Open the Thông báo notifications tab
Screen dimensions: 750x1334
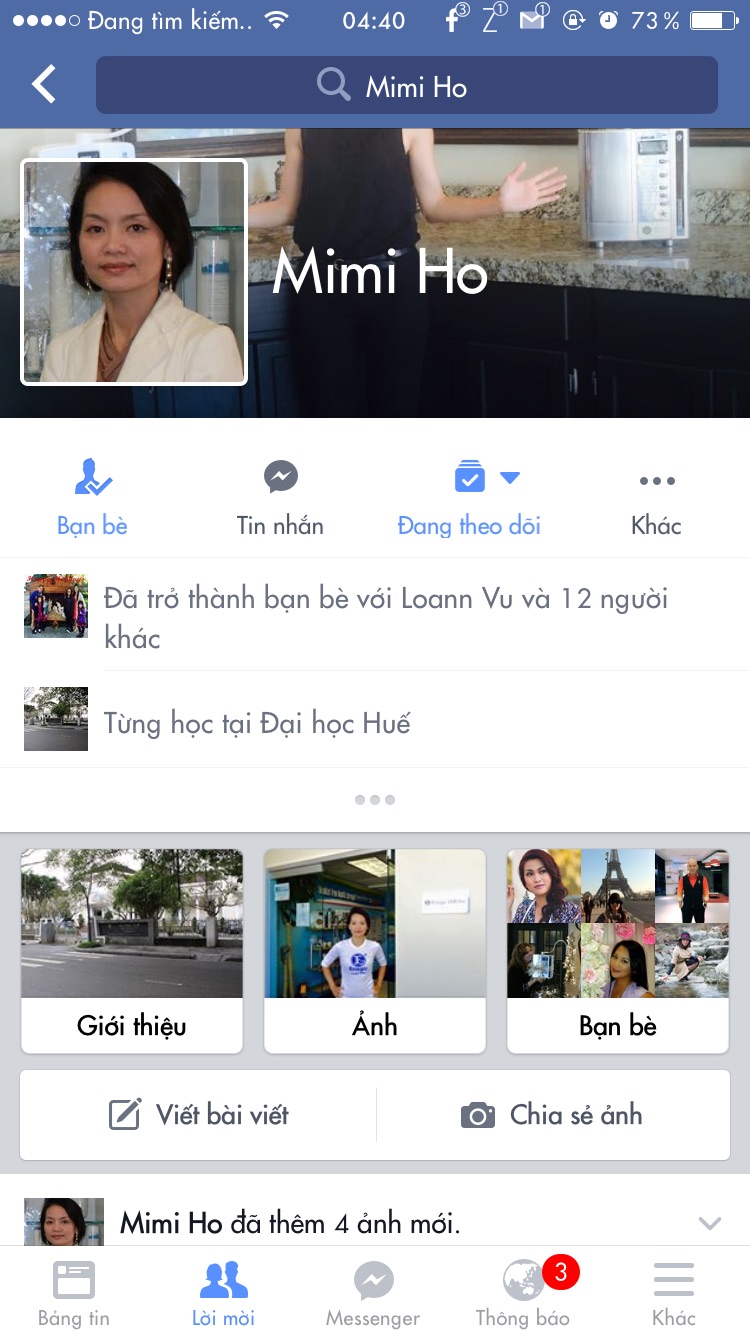coord(523,1292)
